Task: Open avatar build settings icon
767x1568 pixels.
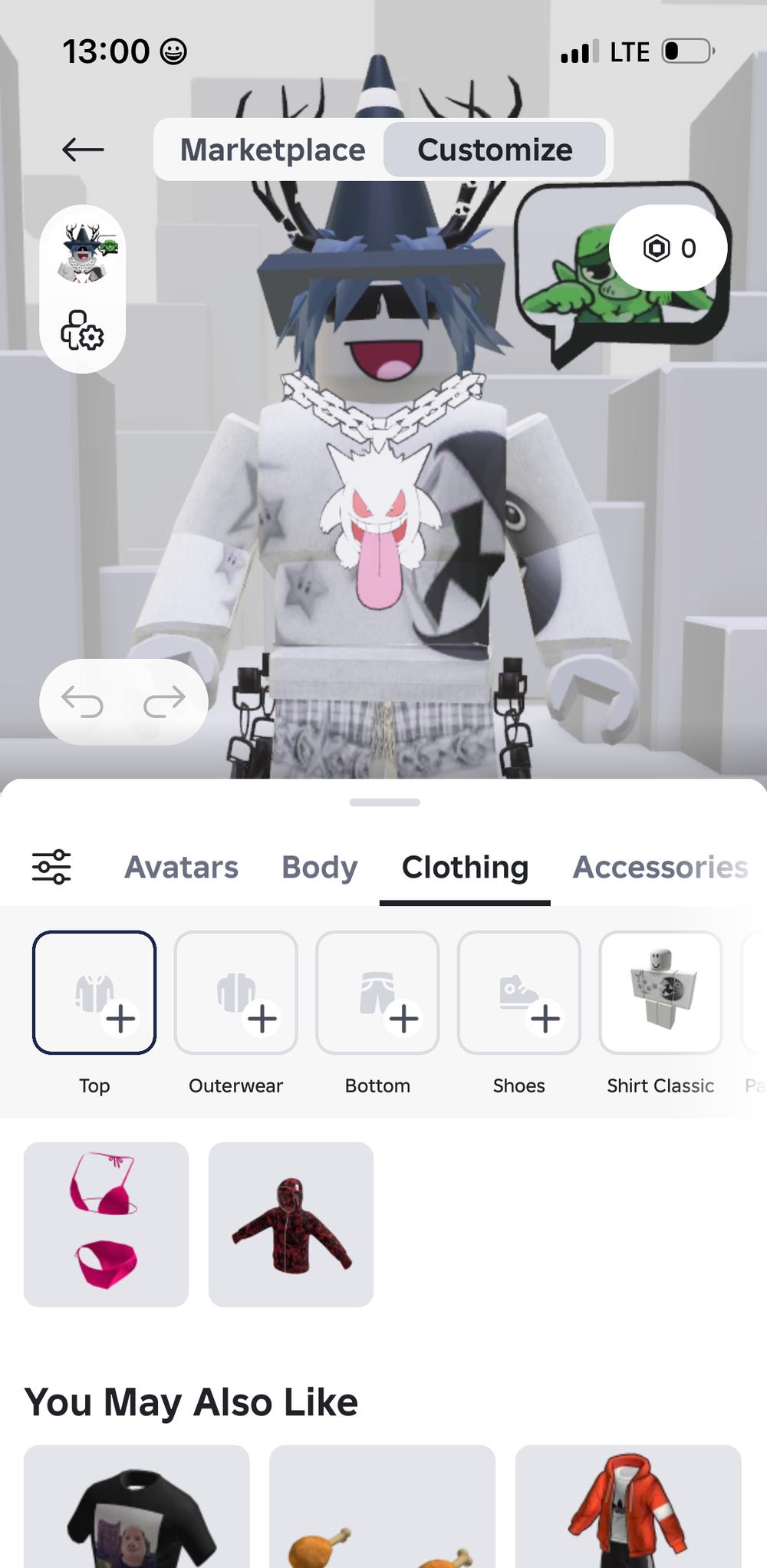Action: (x=82, y=331)
